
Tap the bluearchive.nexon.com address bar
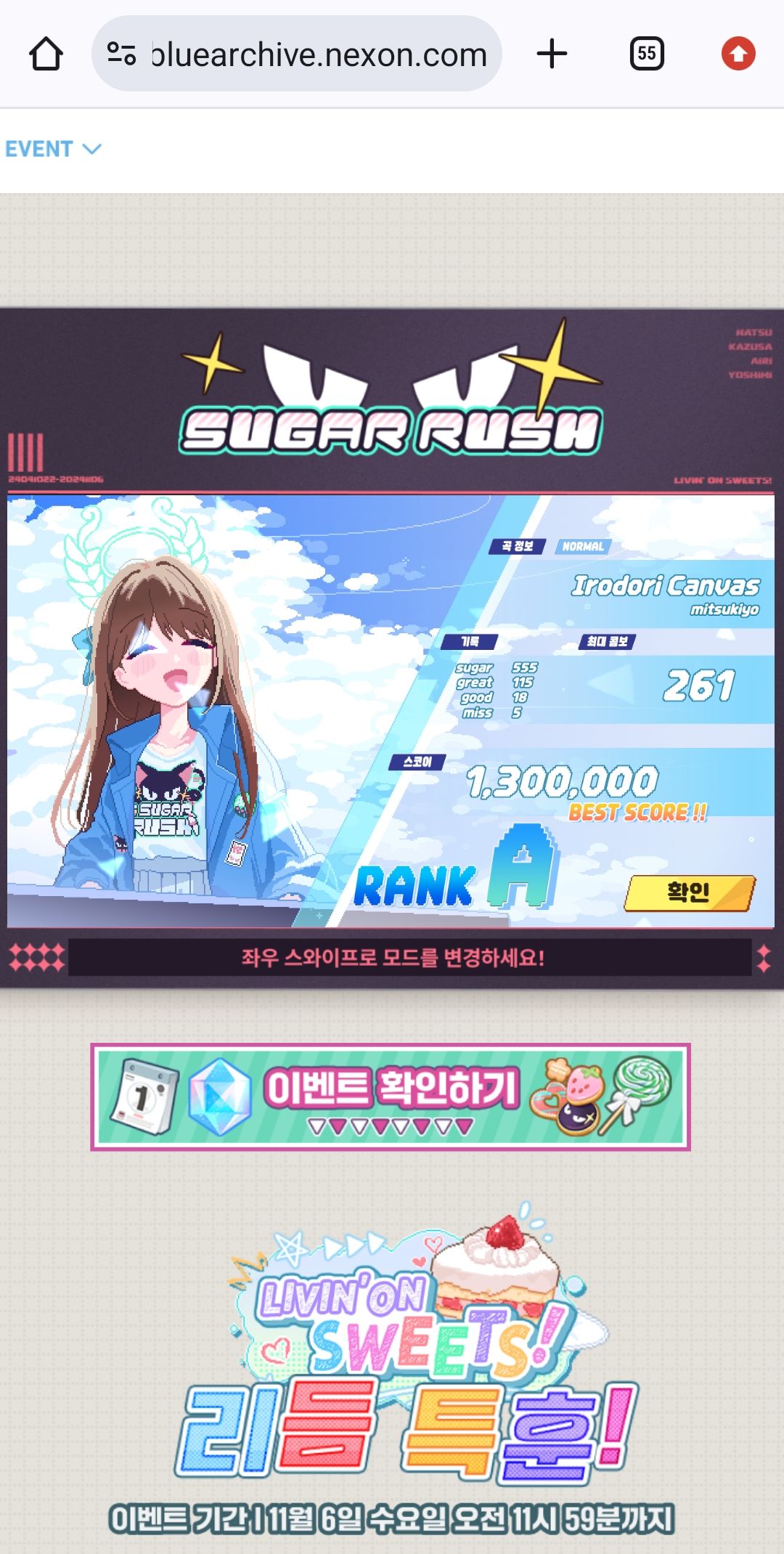pyautogui.click(x=318, y=54)
